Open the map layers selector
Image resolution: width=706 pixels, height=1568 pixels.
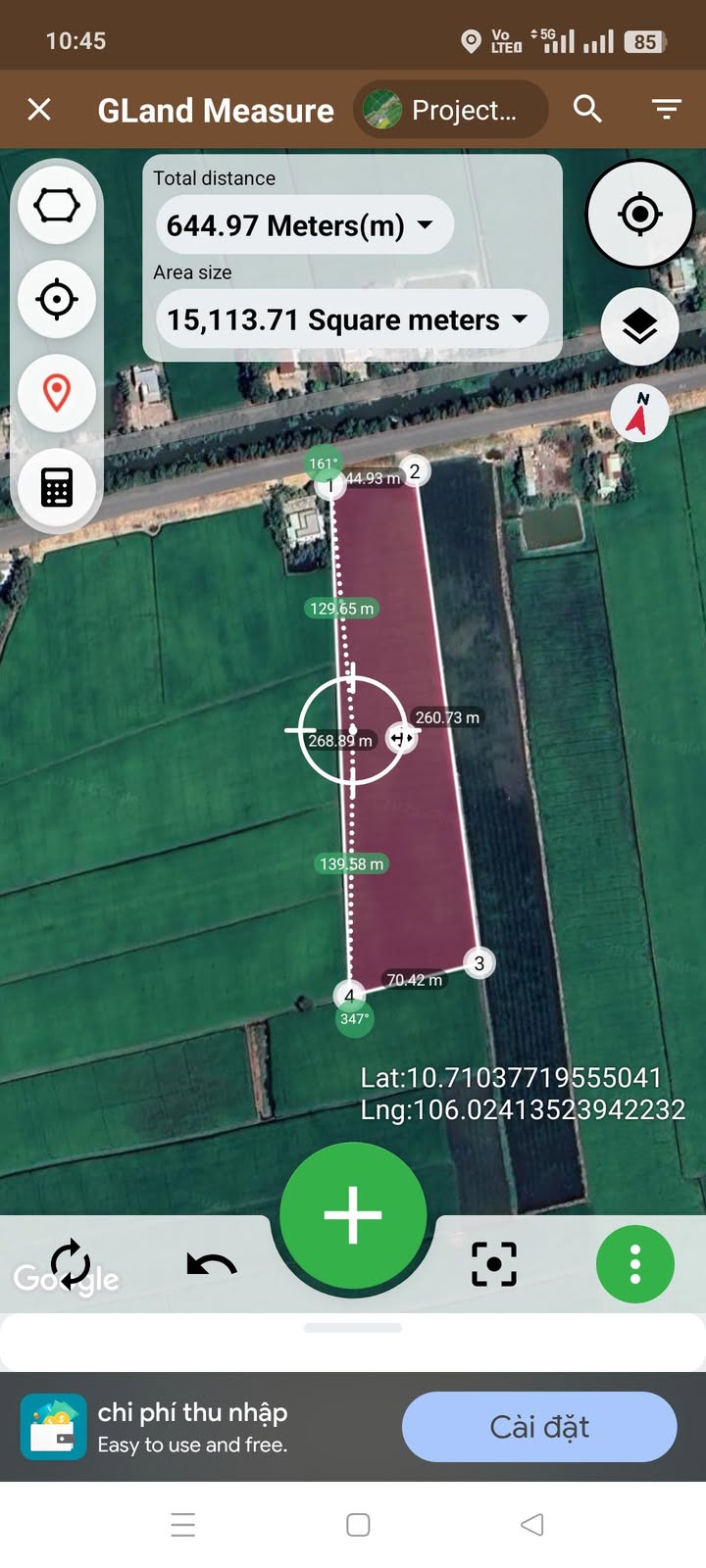639,326
